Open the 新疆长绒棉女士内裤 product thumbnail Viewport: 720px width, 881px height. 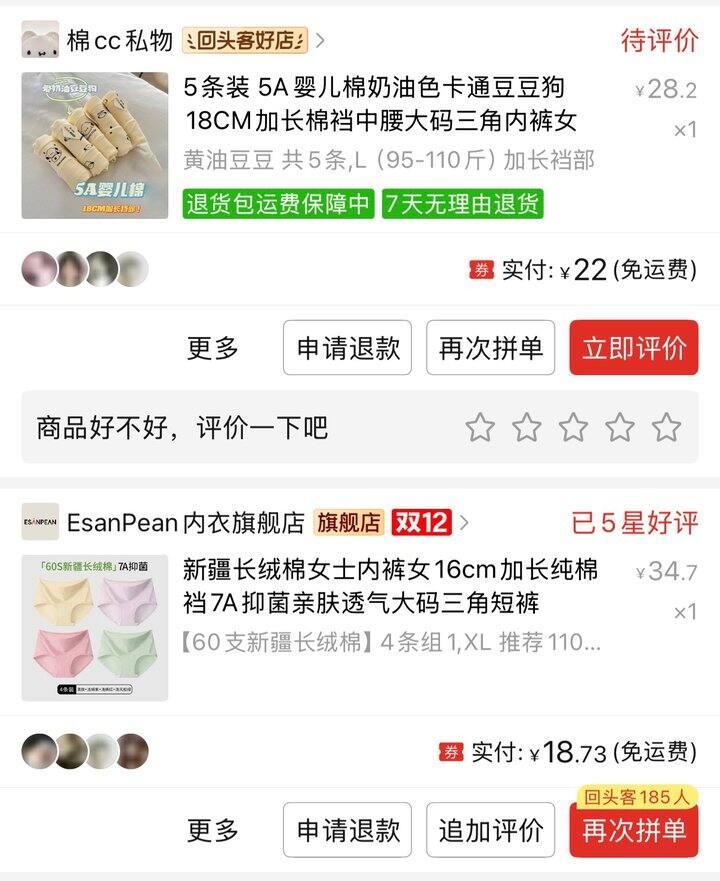[x=95, y=628]
